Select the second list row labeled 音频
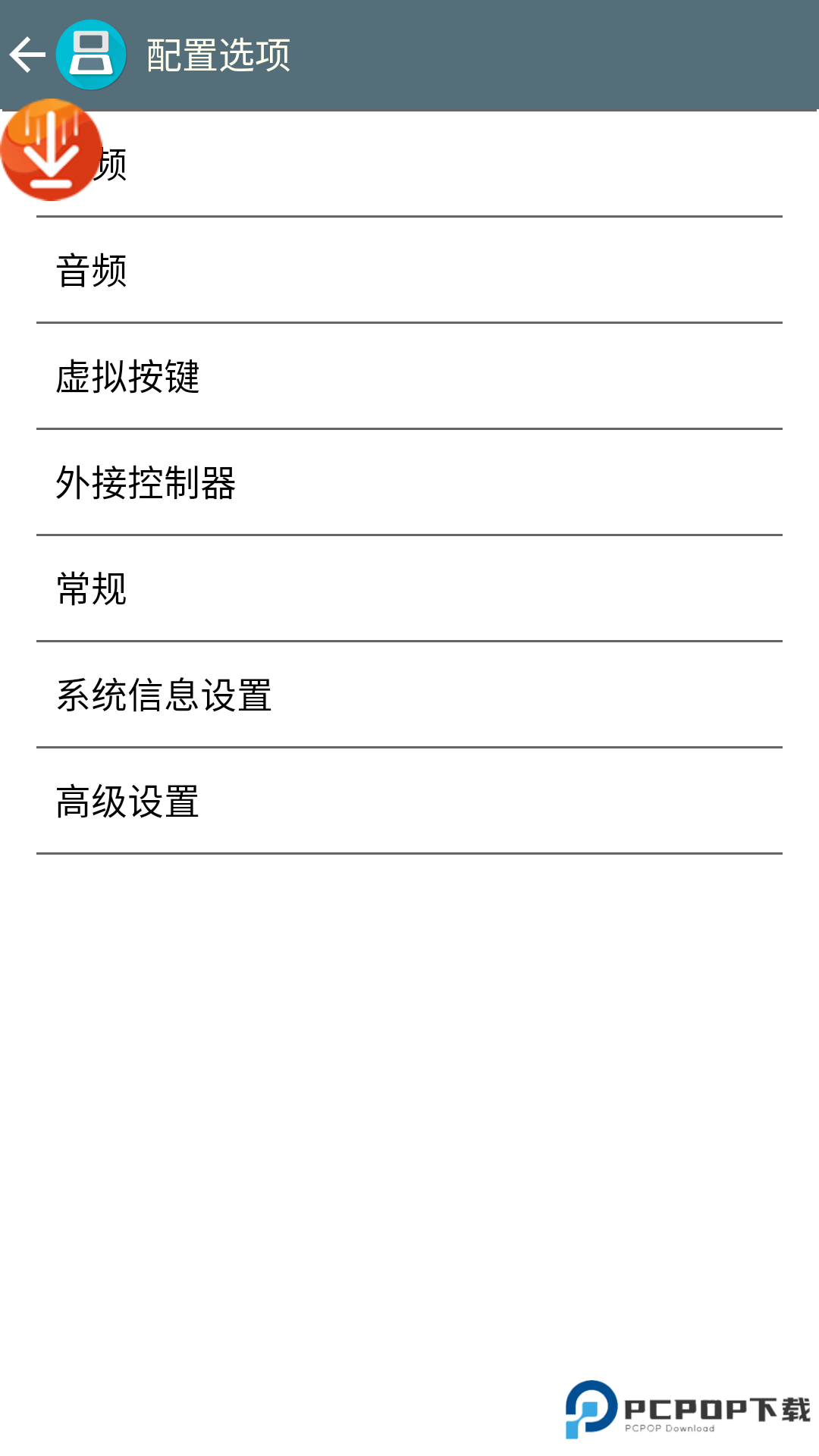 tap(303, 269)
